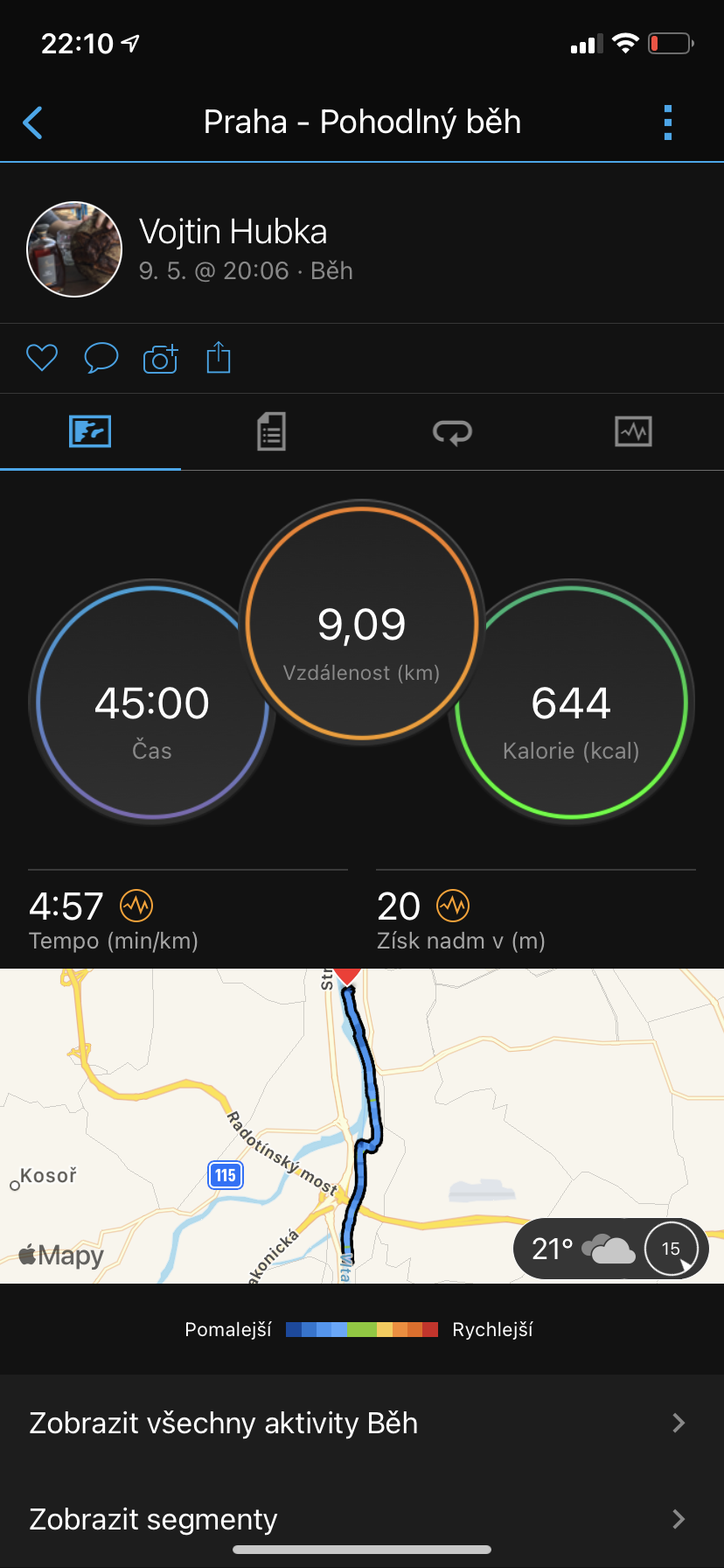Switch to the laps tab
Screen dimensions: 724x1568
[452, 431]
